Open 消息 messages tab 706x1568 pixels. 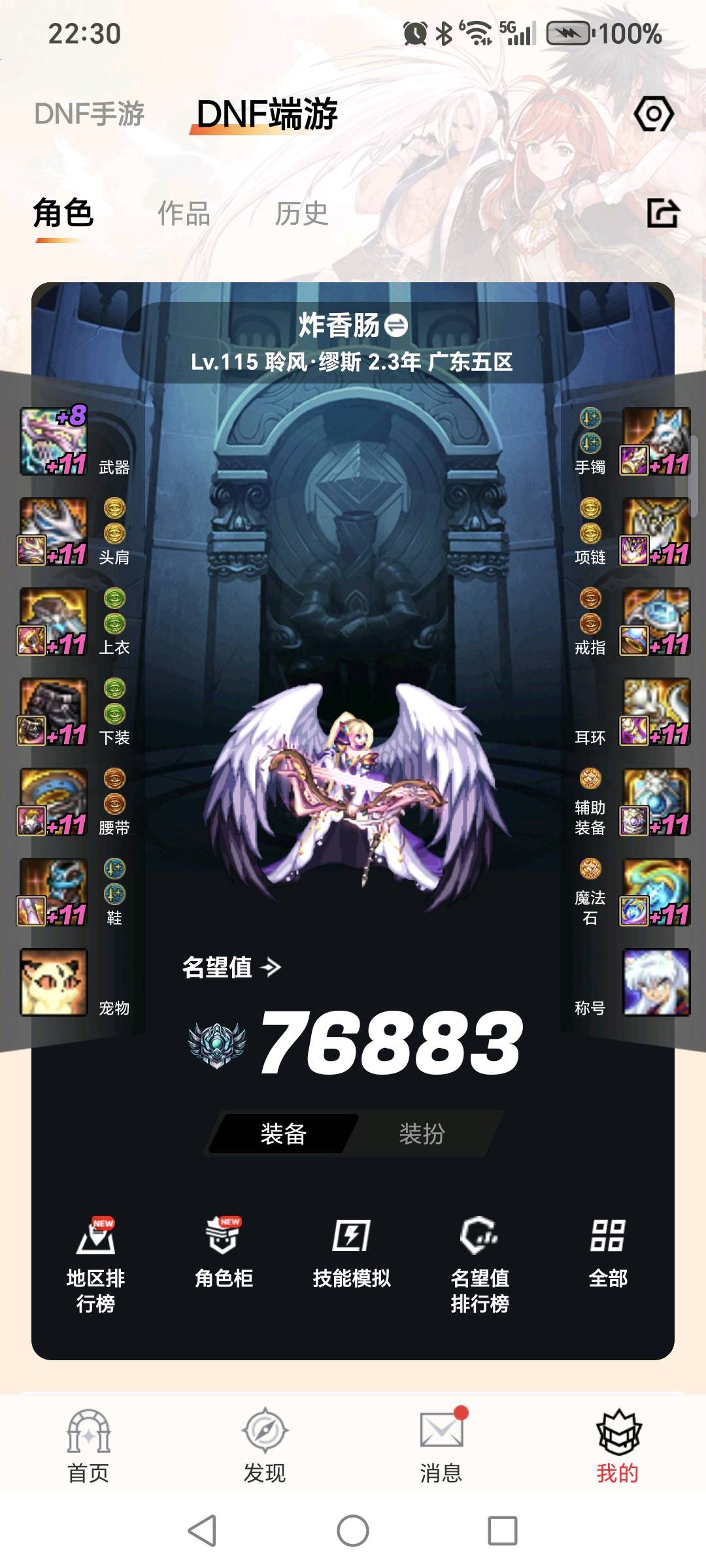pos(441,1446)
